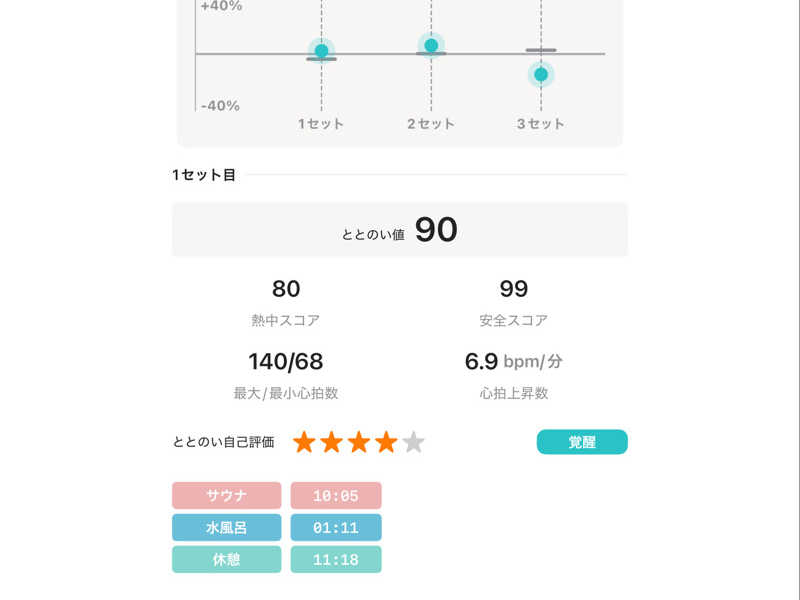
Task: Tap the 覚醒 tag chip
Action: (x=582, y=442)
